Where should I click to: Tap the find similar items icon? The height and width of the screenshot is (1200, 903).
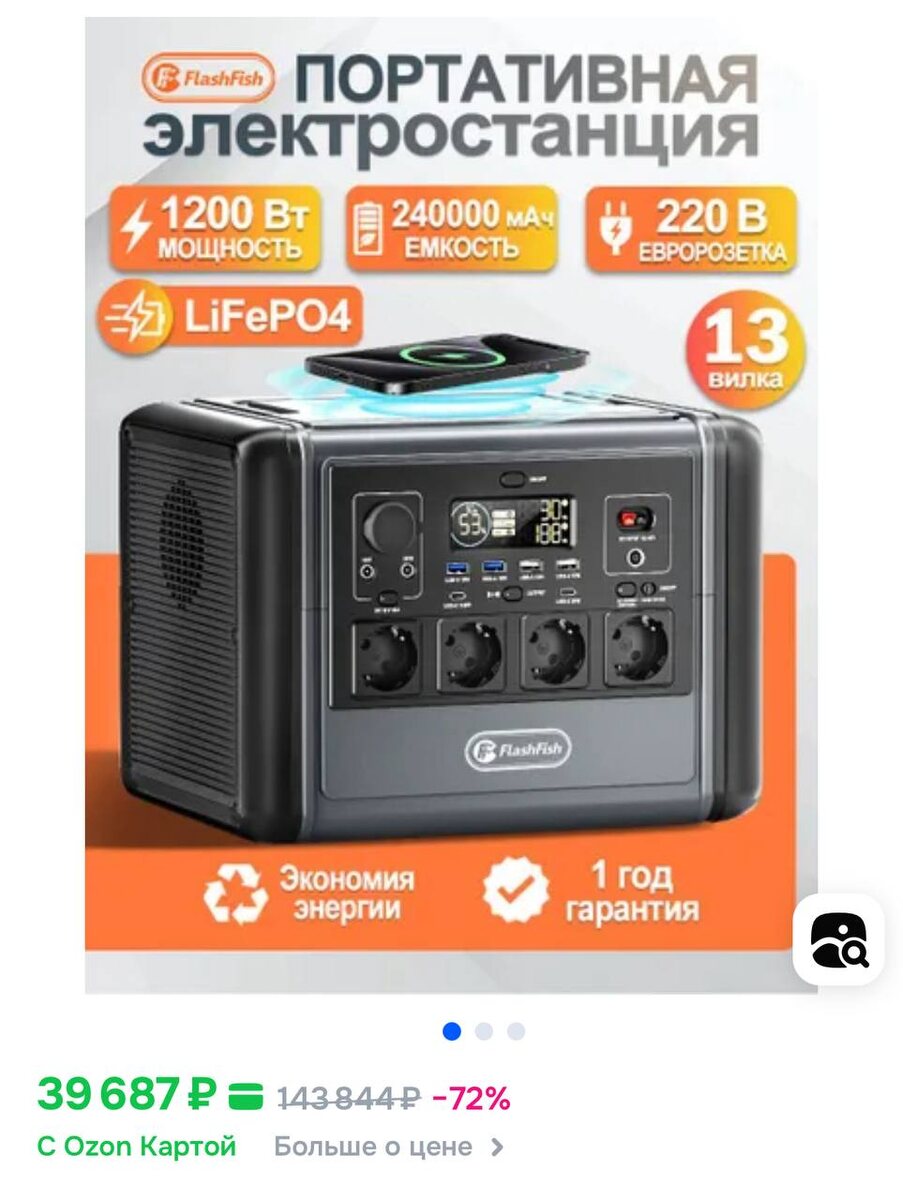click(839, 940)
